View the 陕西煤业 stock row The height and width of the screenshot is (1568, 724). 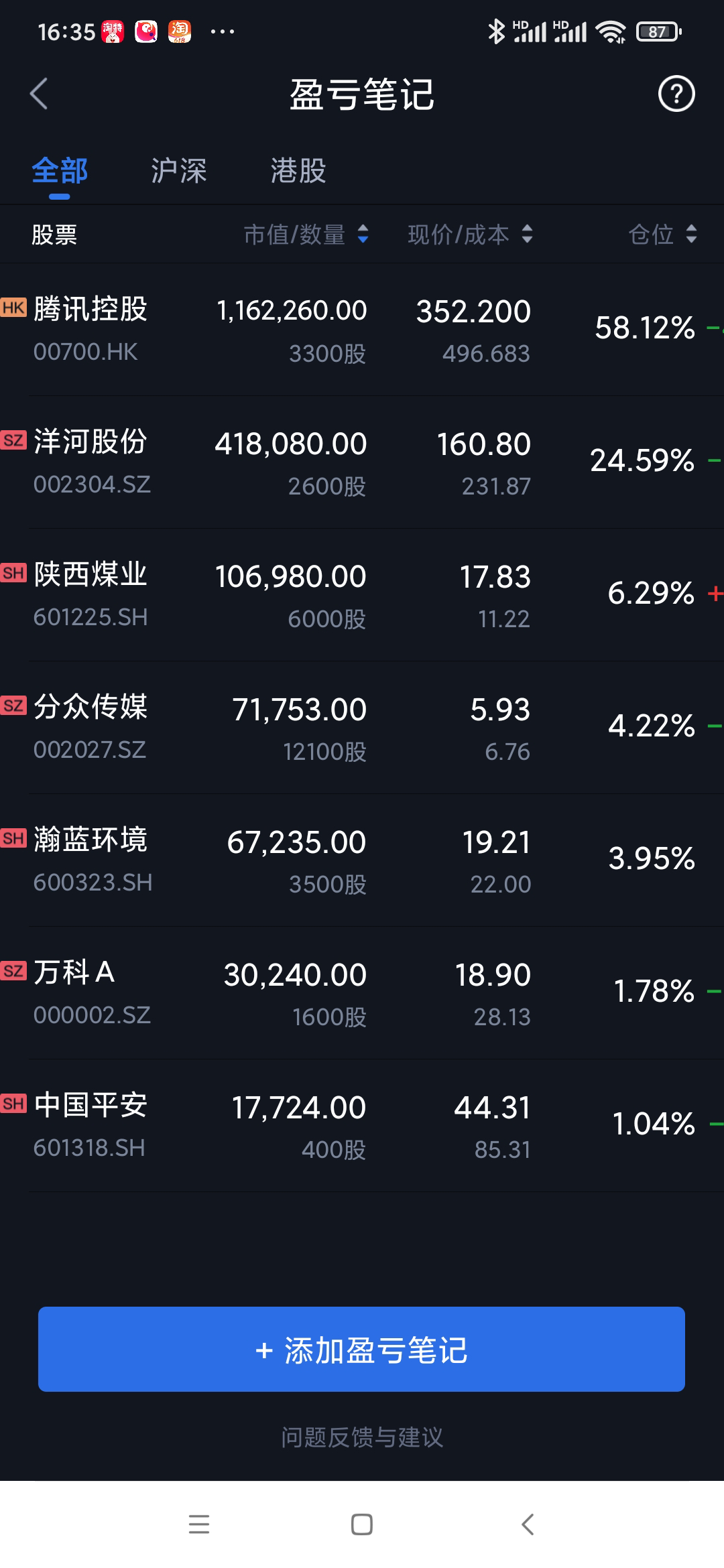pyautogui.click(x=362, y=595)
